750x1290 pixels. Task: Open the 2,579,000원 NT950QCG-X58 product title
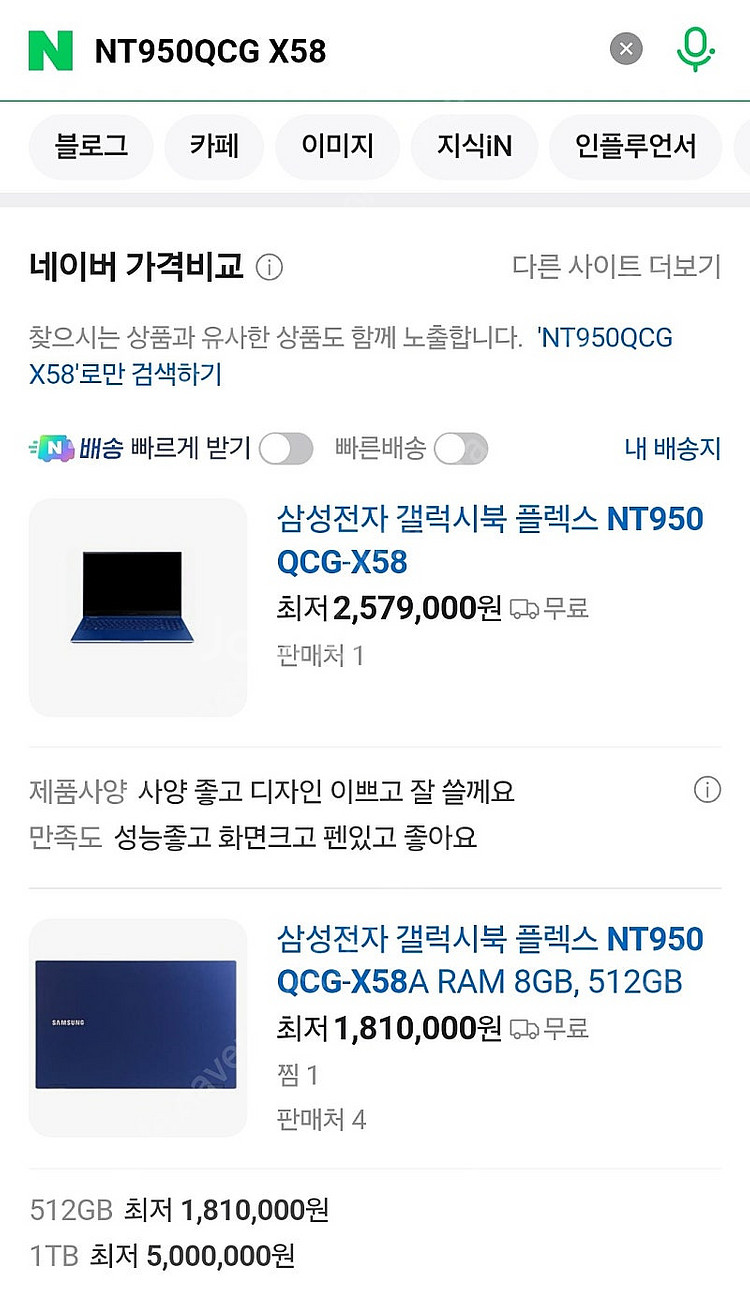[x=490, y=540]
